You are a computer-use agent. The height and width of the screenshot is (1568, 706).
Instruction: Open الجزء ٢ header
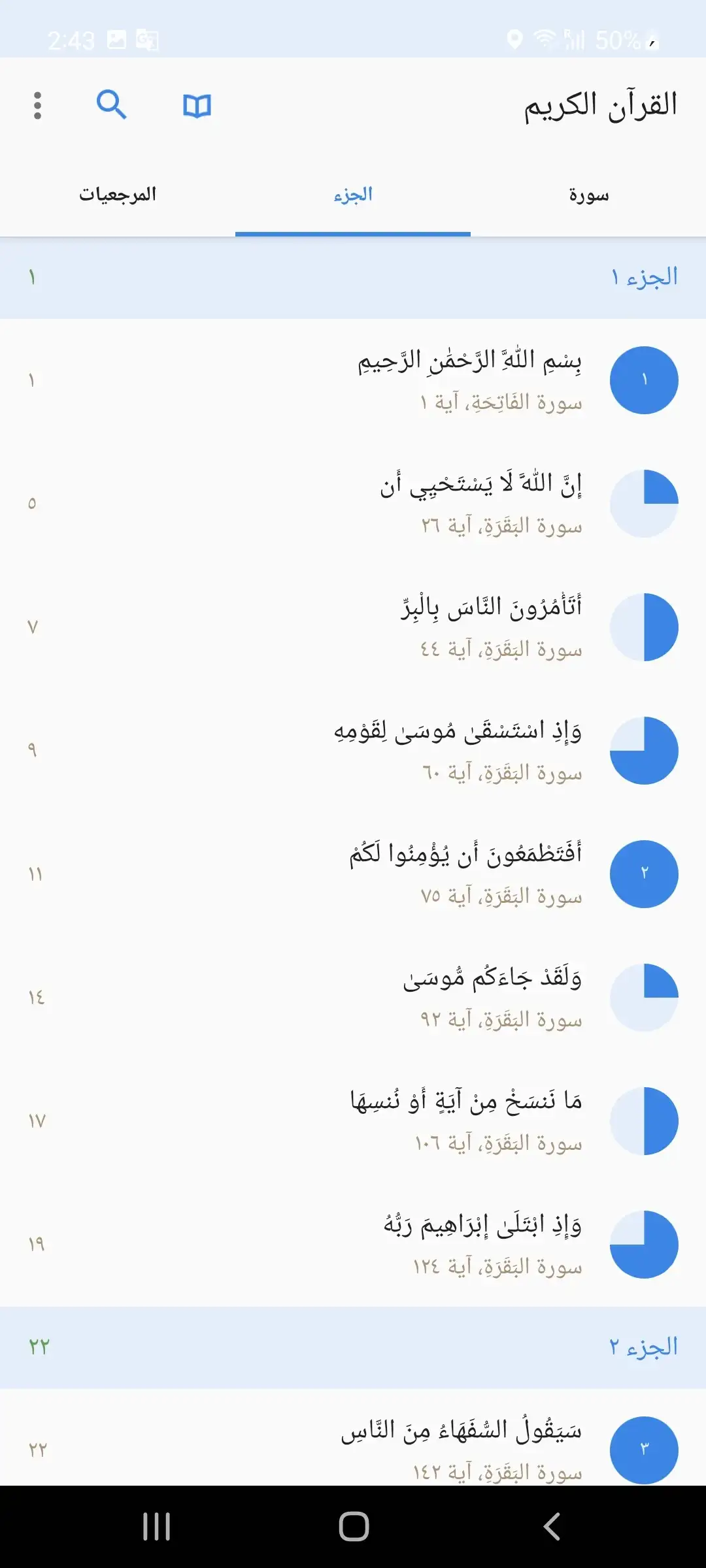(x=353, y=1347)
